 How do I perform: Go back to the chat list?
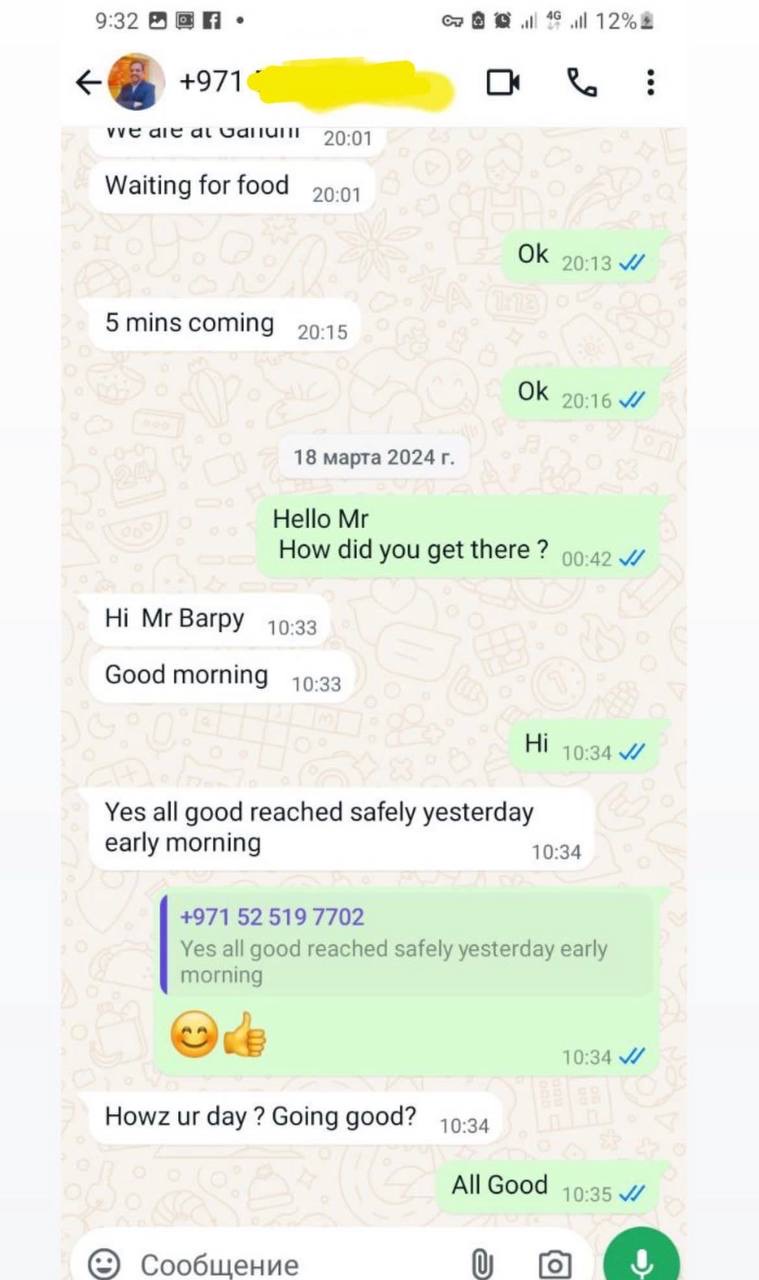click(x=88, y=82)
